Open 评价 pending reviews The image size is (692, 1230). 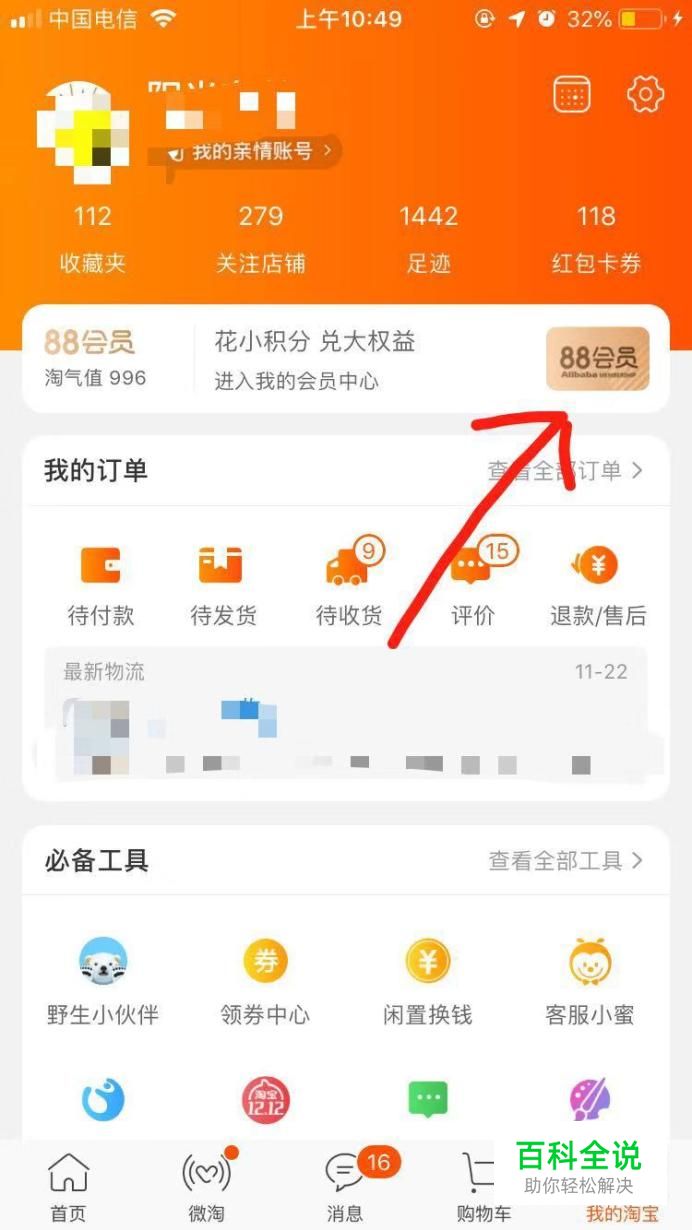(473, 585)
